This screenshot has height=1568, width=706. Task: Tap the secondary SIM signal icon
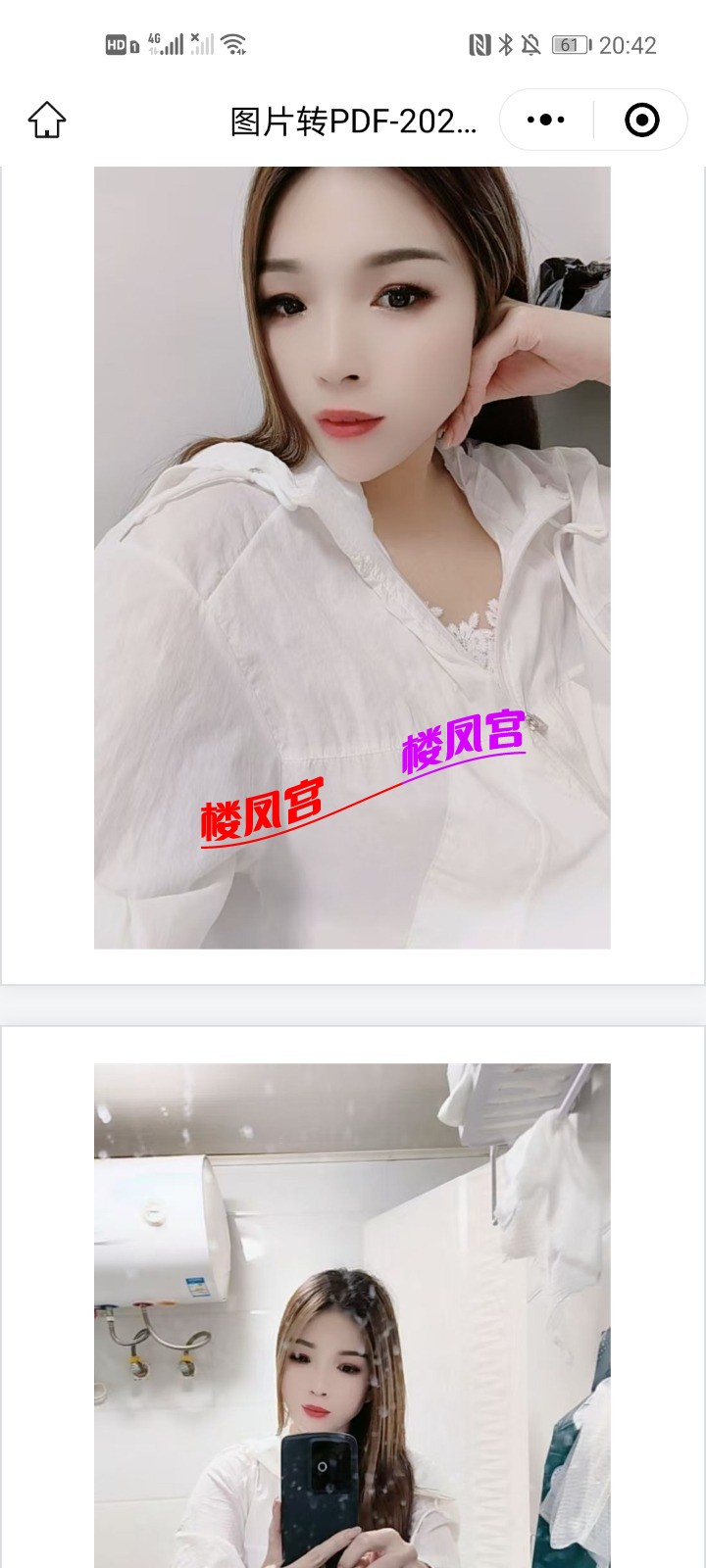[x=200, y=43]
